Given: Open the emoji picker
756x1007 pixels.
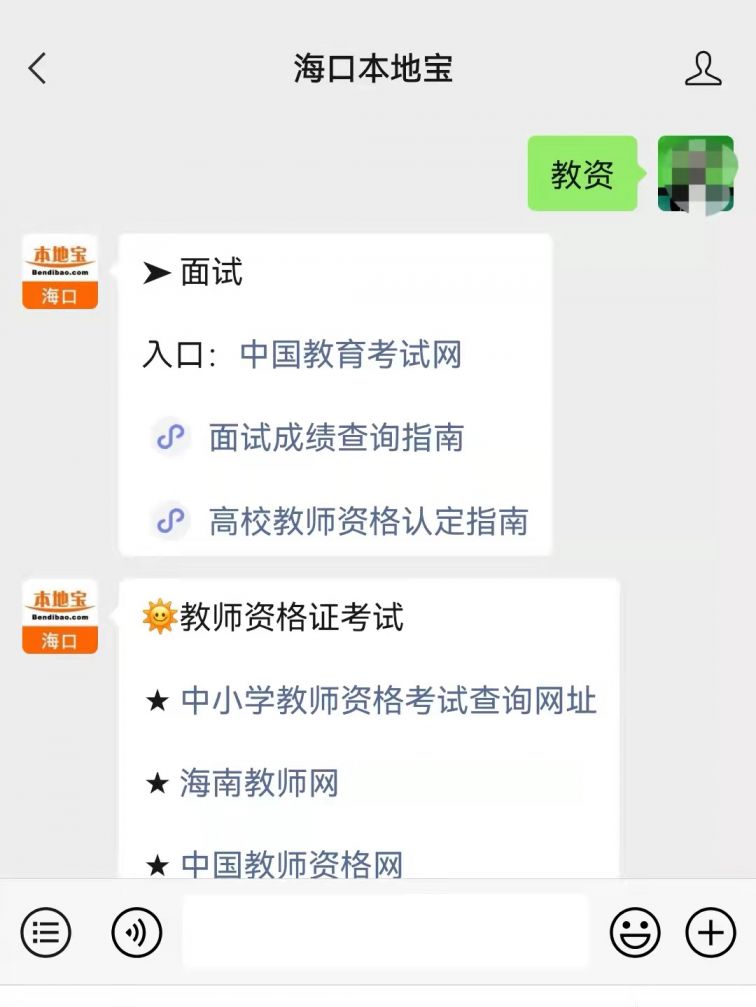Looking at the screenshot, I should coord(635,933).
